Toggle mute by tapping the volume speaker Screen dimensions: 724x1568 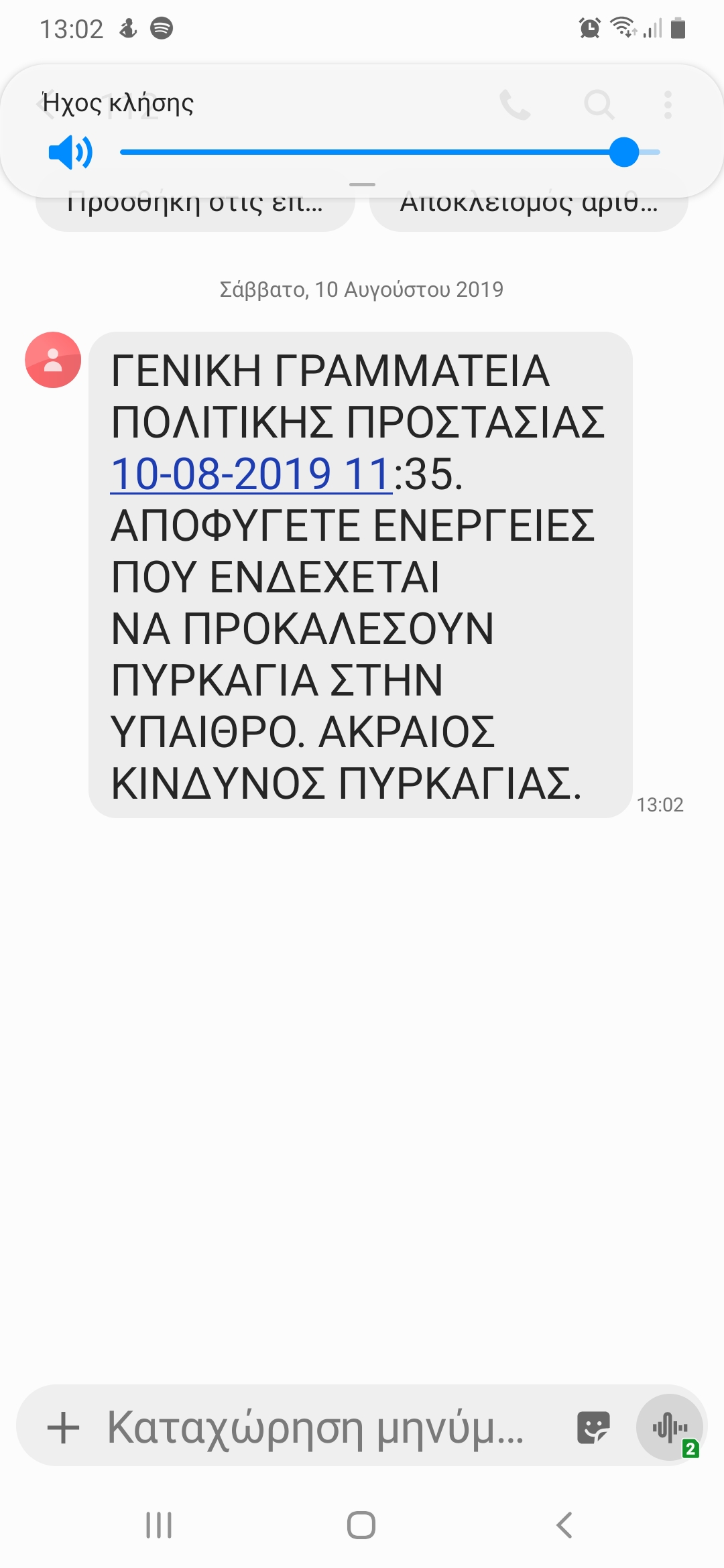pyautogui.click(x=70, y=153)
